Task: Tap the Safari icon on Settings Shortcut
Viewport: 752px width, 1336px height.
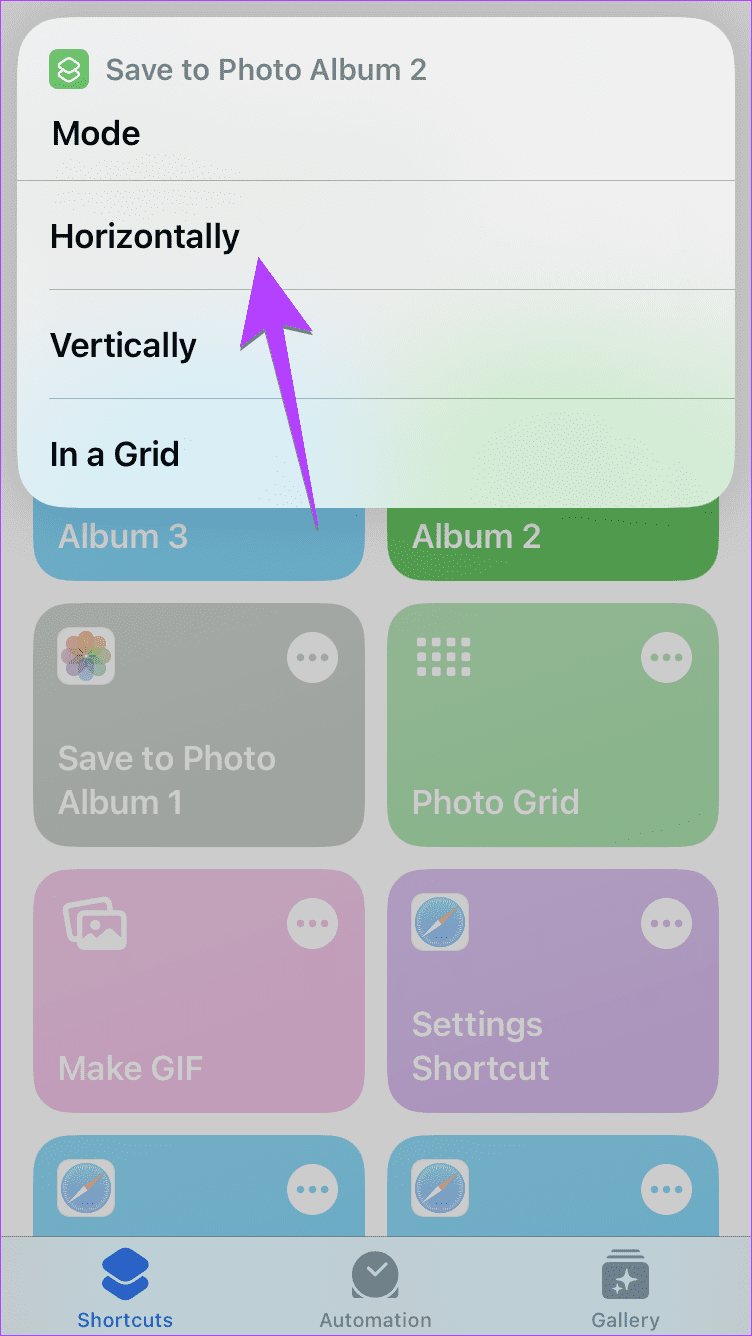Action: pyautogui.click(x=439, y=923)
